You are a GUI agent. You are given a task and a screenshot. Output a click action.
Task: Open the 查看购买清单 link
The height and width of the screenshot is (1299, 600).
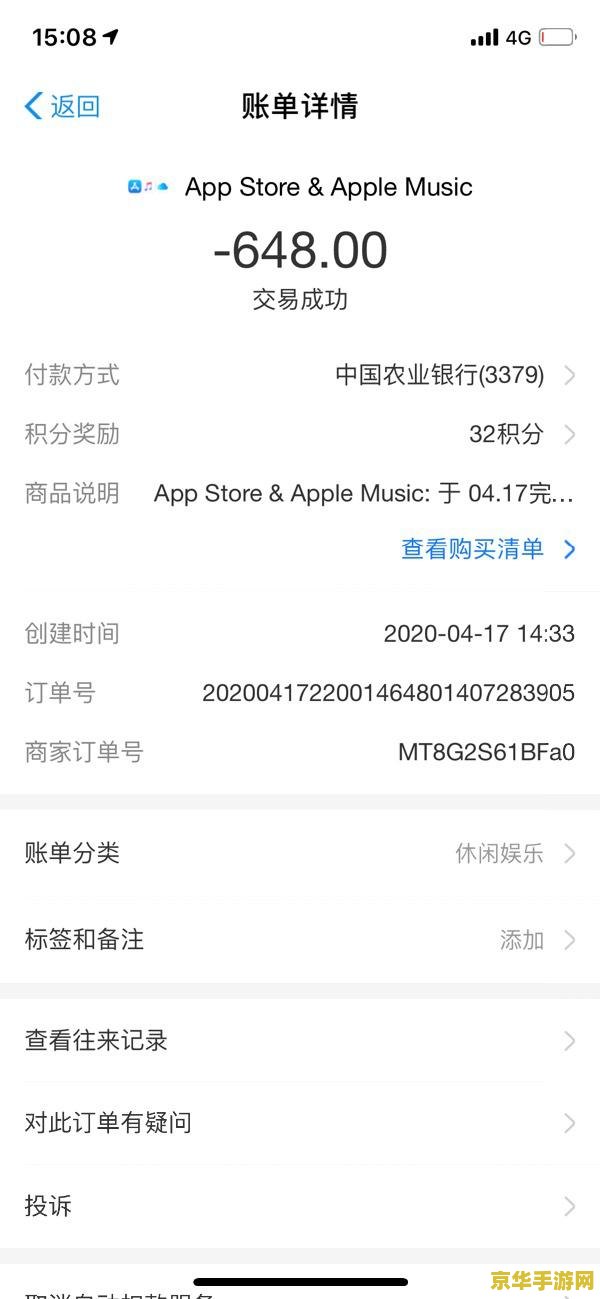click(x=486, y=549)
